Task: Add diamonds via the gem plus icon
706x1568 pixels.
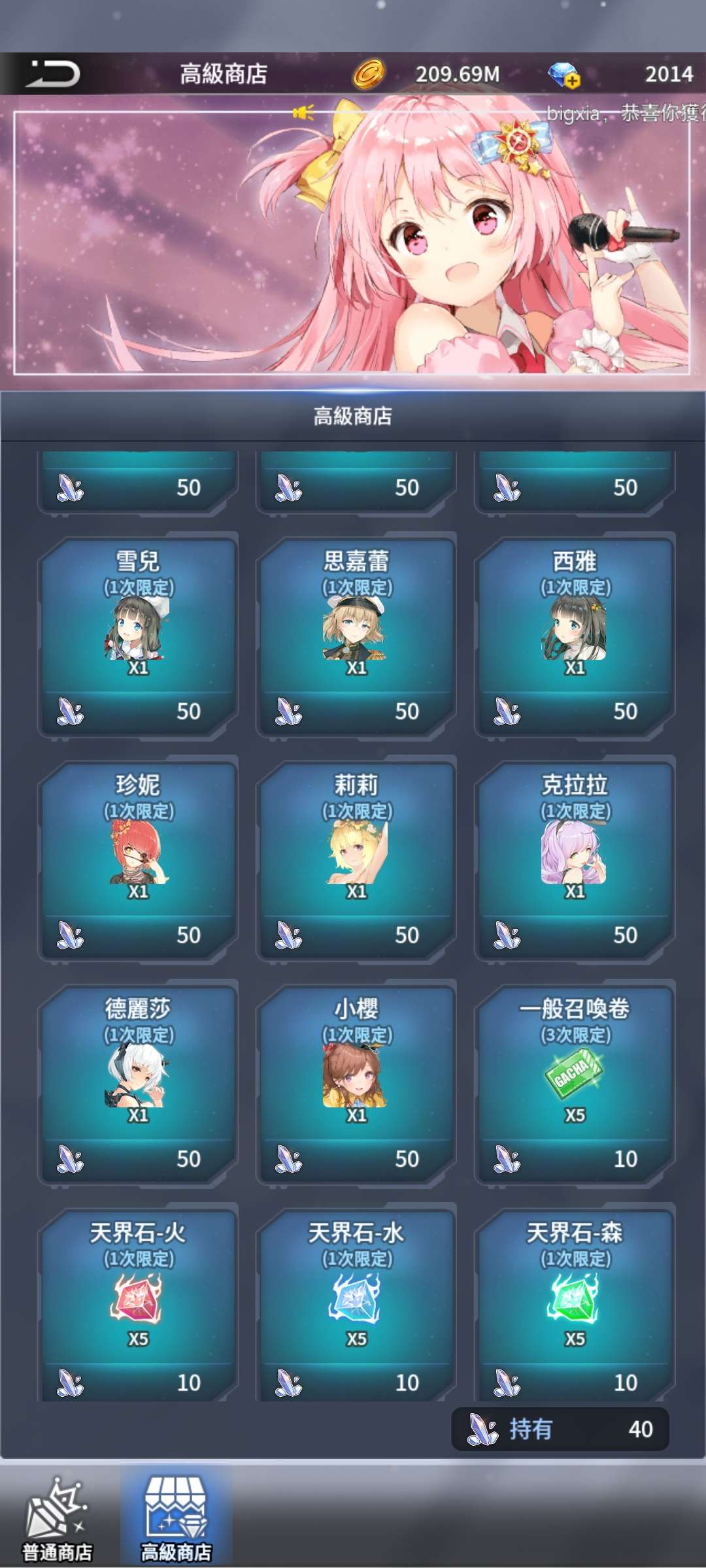Action: [563, 75]
